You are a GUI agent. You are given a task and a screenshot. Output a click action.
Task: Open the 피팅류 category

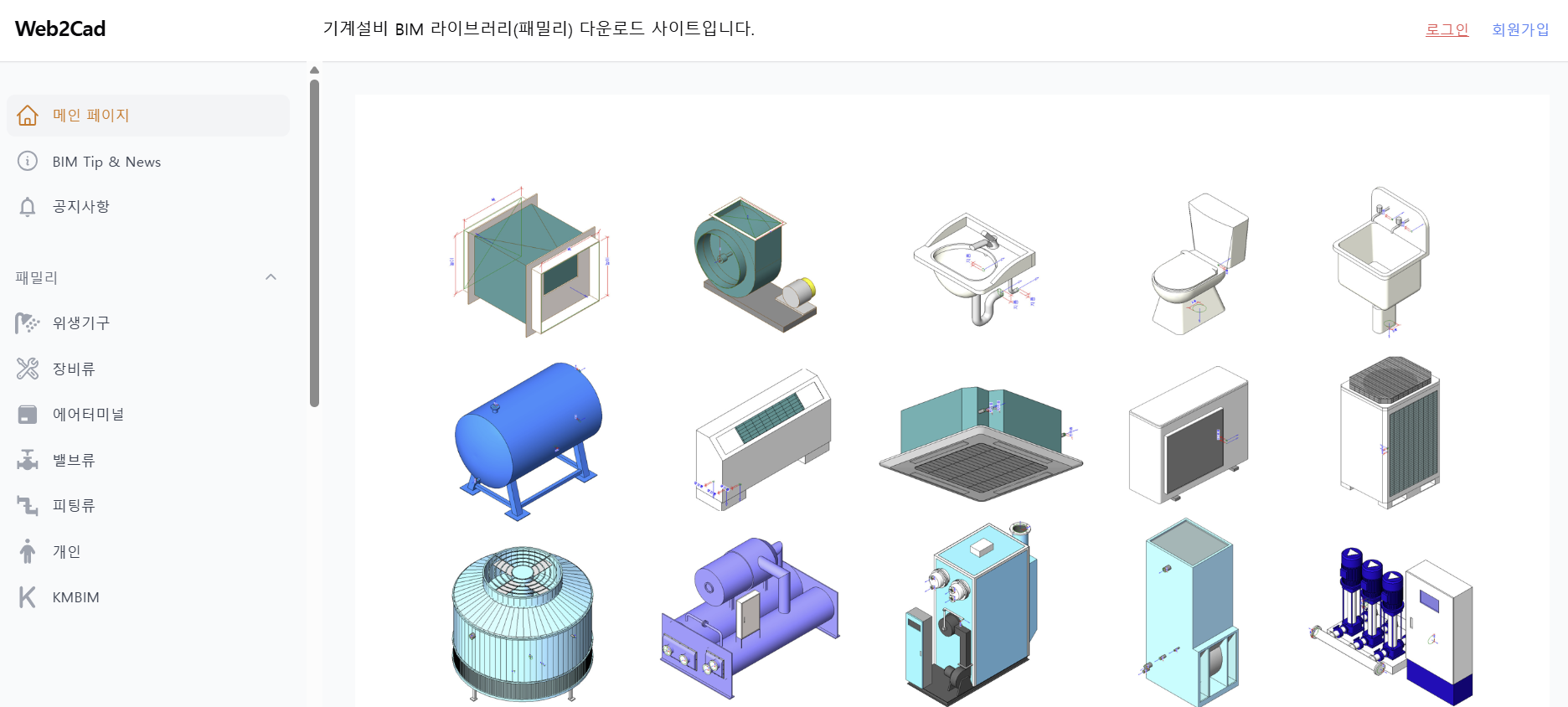[74, 506]
